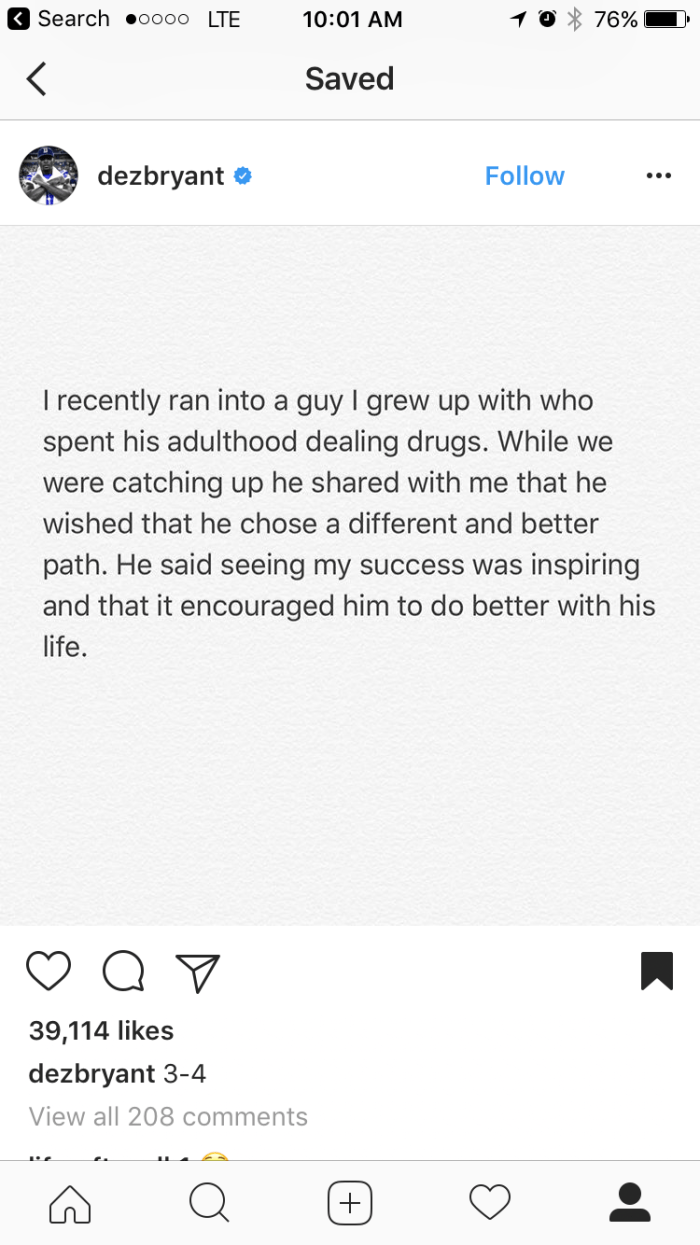This screenshot has width=700, height=1245.
Task: Switch to the Profile tab
Action: pyautogui.click(x=630, y=1201)
